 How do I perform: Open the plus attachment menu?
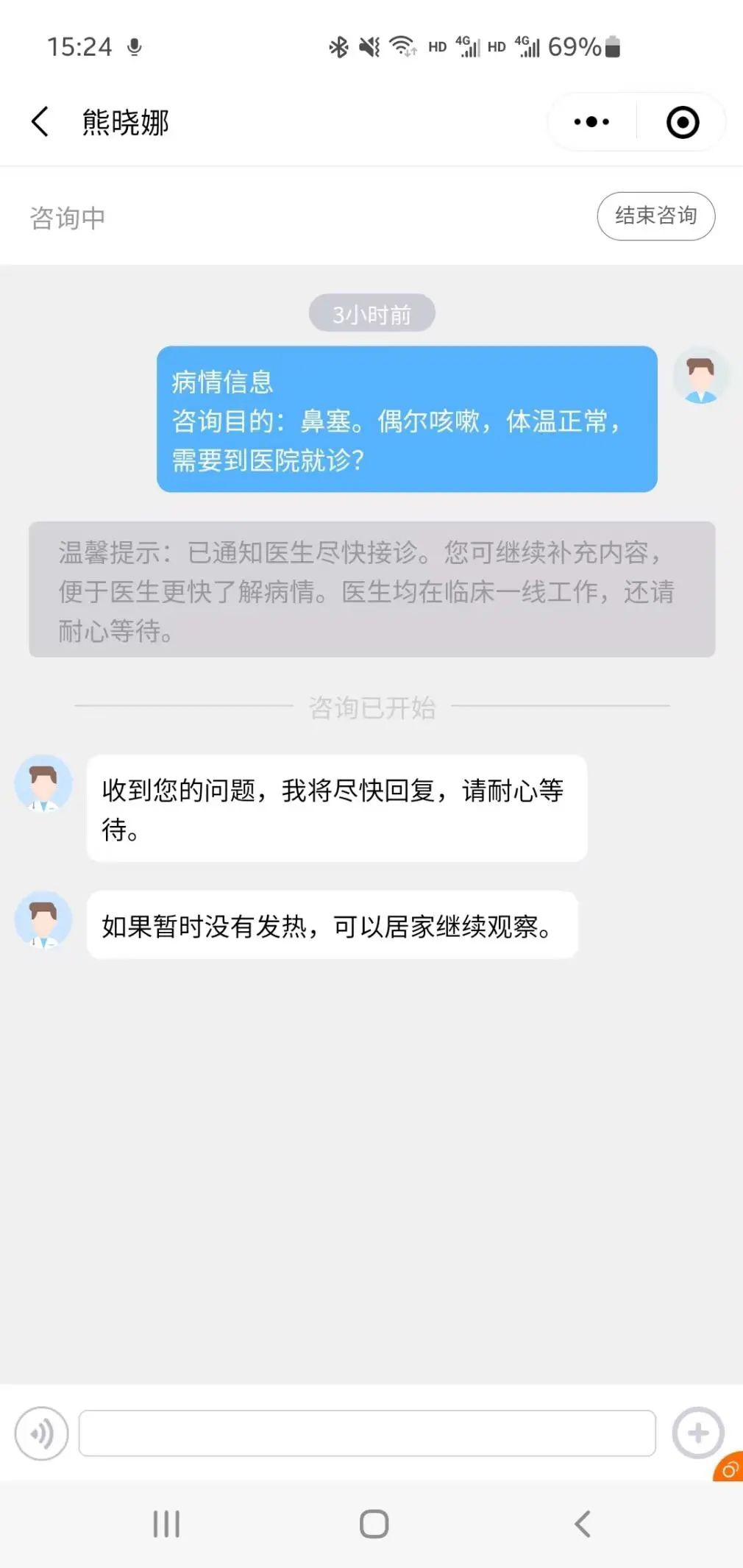697,1433
